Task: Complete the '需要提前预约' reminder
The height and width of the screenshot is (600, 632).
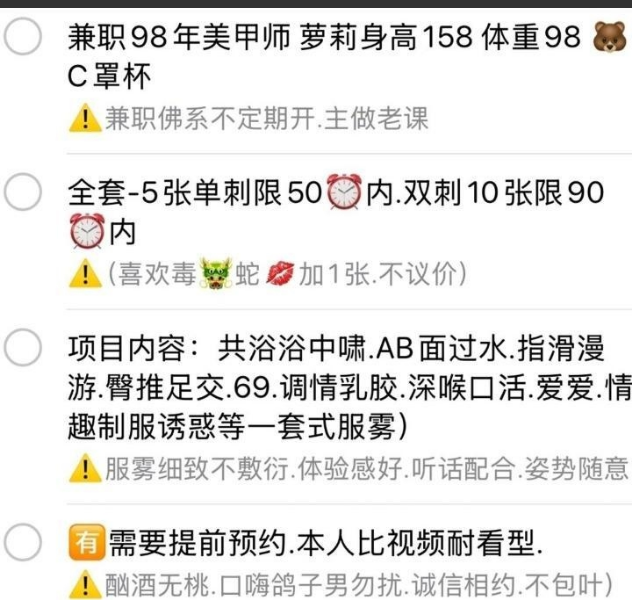Action: click(x=23, y=543)
